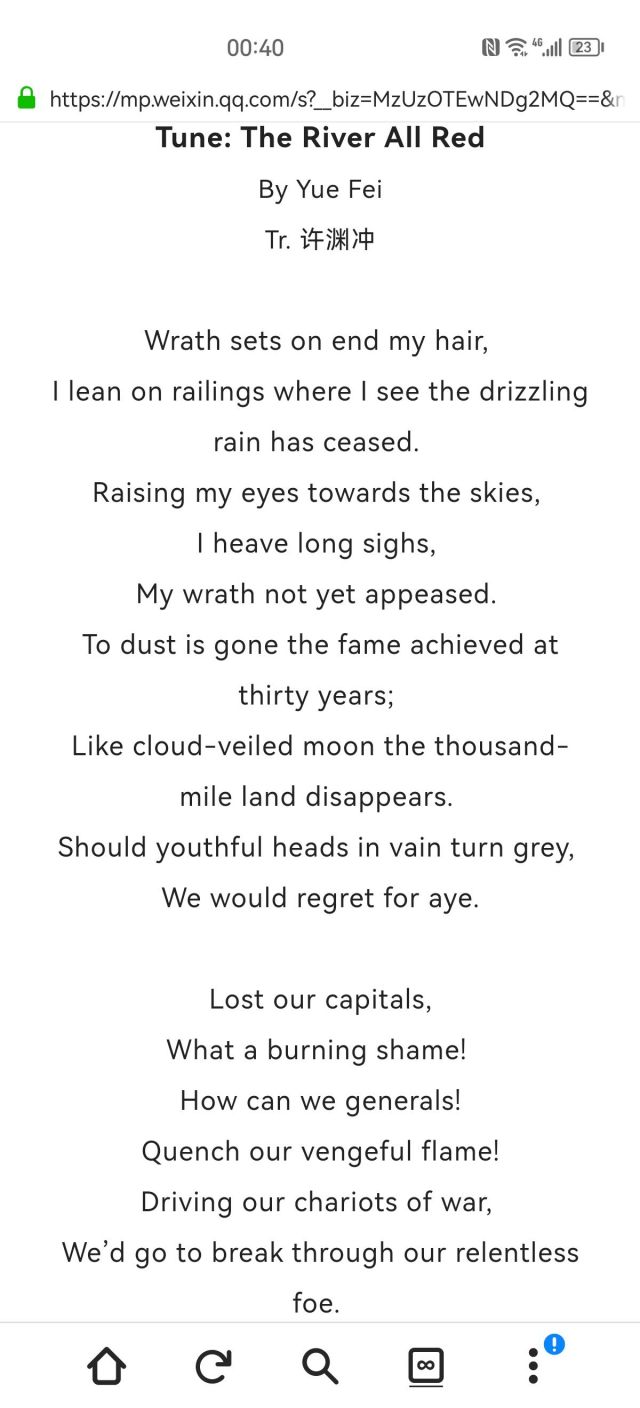640x1408 pixels.
Task: Open the tabs switcher
Action: pos(426,1365)
